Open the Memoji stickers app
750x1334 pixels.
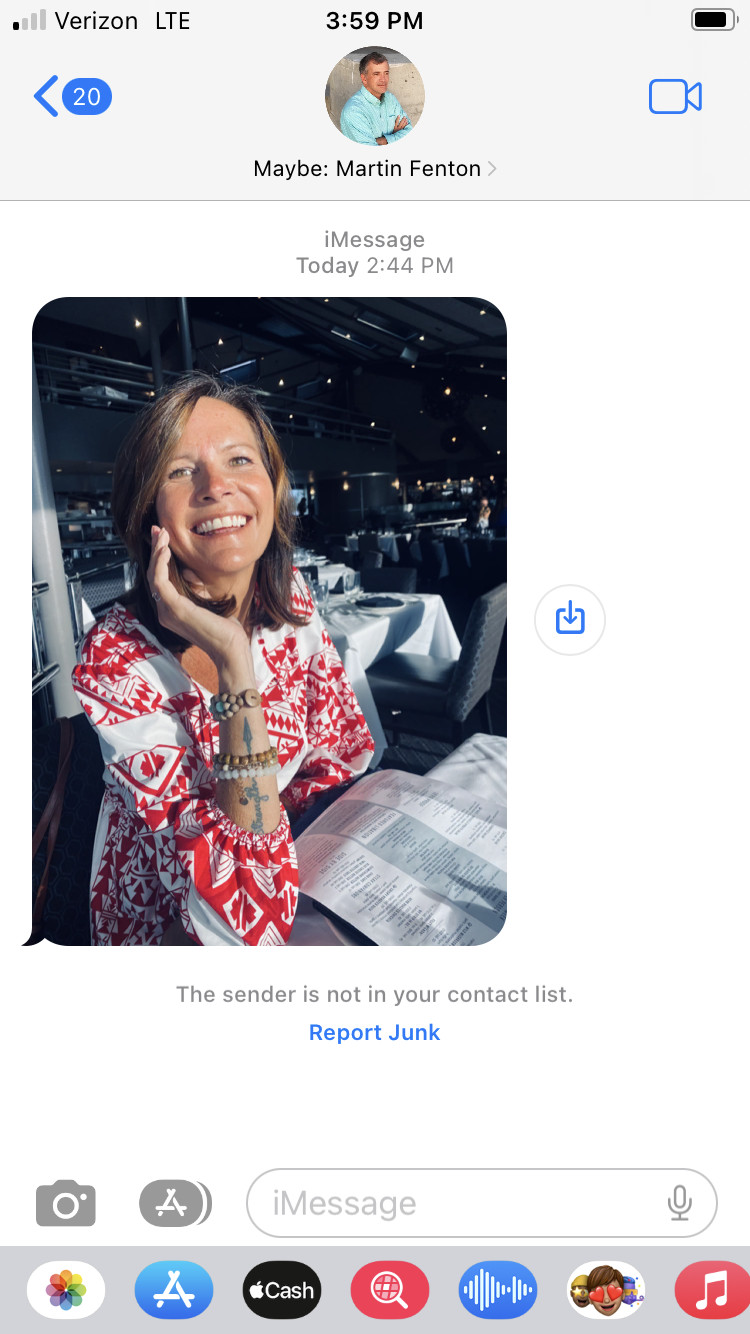(606, 1290)
